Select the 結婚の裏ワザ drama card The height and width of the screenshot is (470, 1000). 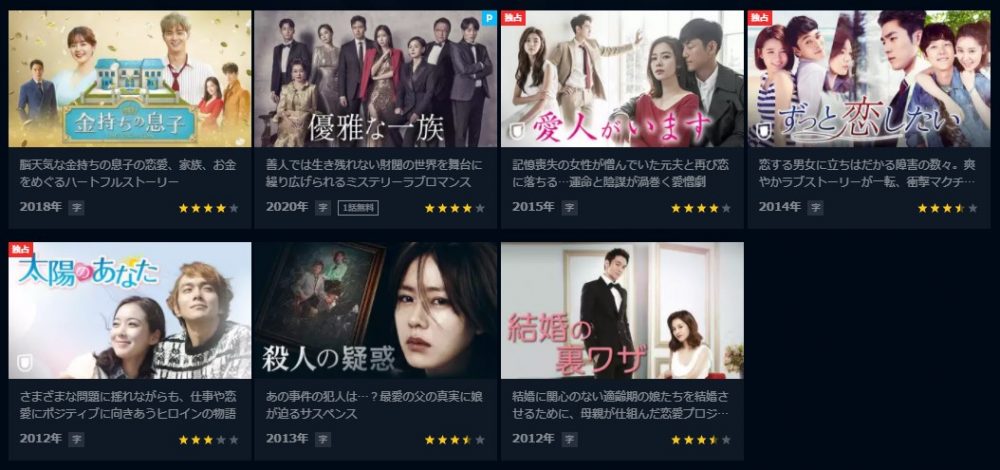pos(622,311)
